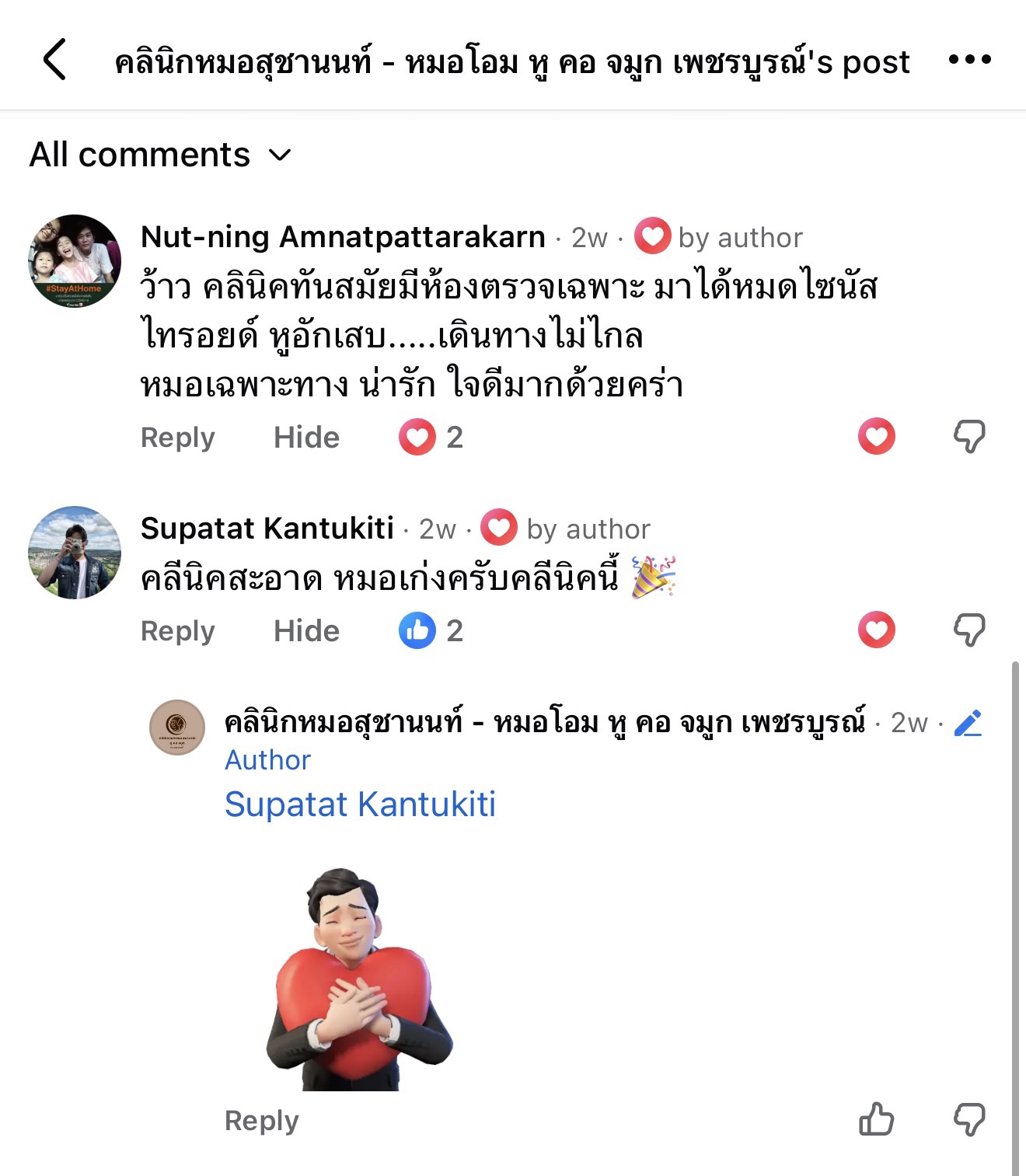The height and width of the screenshot is (1176, 1026).
Task: Tap the love reaction on Nut-ning's comment
Action: point(876,436)
